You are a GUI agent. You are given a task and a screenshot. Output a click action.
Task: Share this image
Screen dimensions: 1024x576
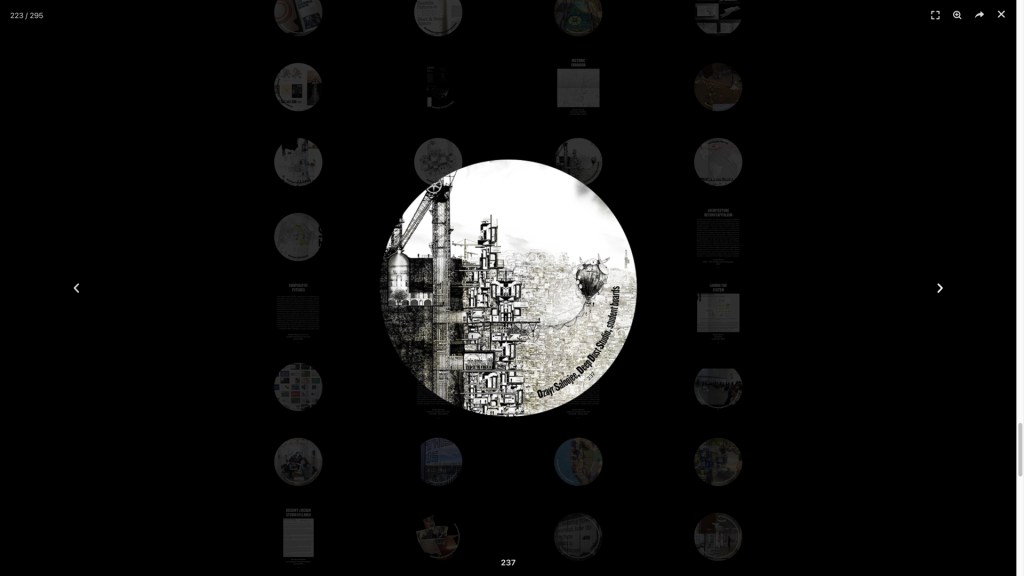(x=979, y=15)
